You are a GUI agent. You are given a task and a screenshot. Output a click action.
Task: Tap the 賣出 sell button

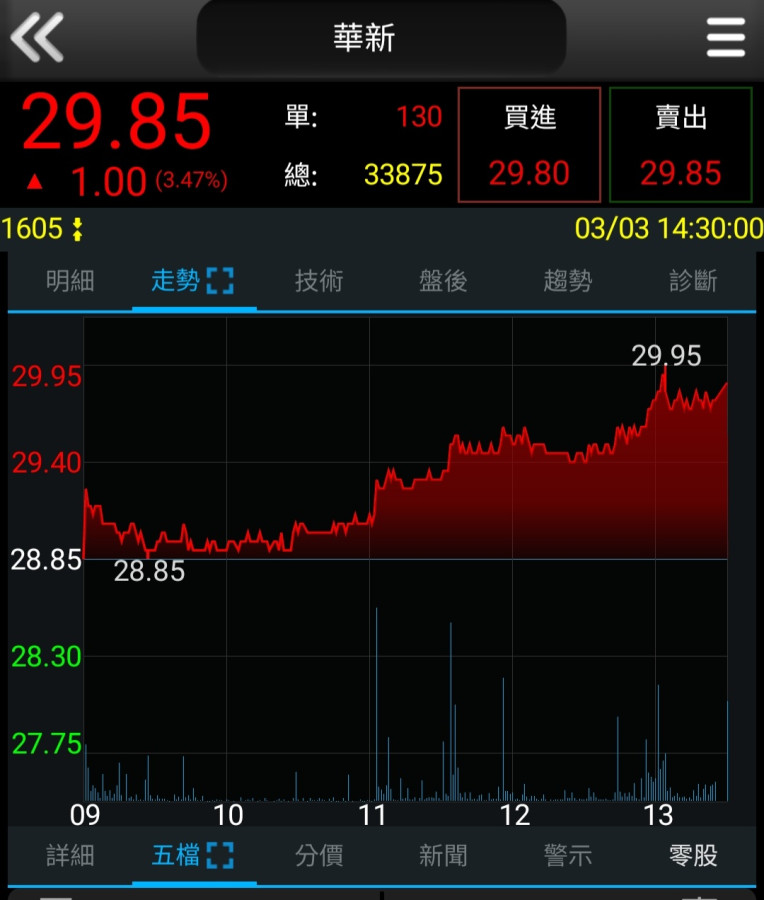coord(680,145)
